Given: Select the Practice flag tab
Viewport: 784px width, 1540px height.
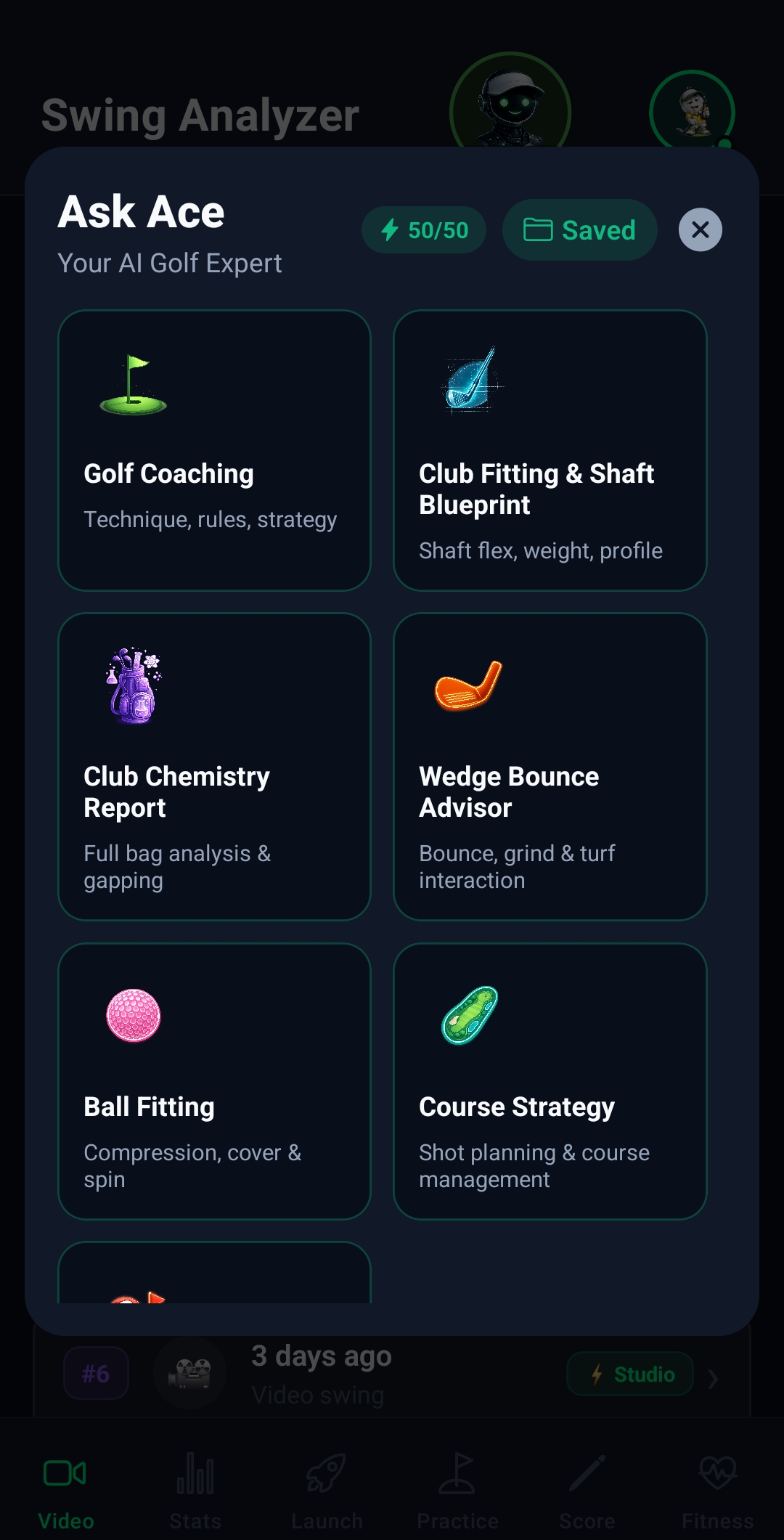Looking at the screenshot, I should click(x=457, y=1472).
